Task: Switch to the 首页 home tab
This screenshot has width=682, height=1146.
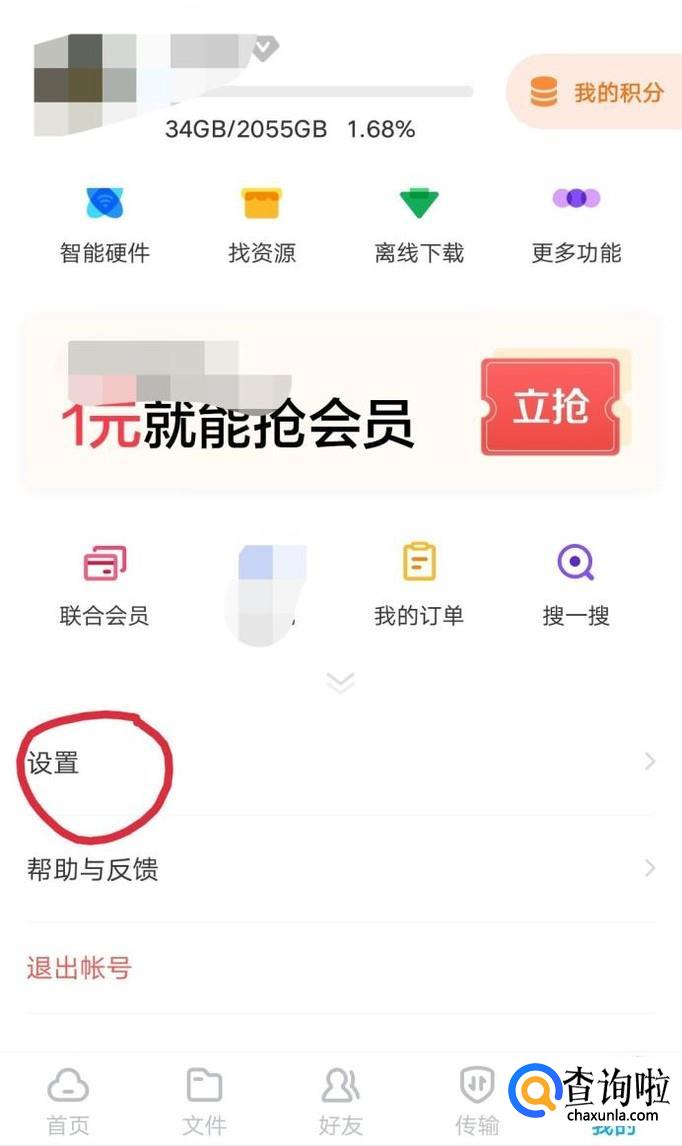Action: [68, 1100]
